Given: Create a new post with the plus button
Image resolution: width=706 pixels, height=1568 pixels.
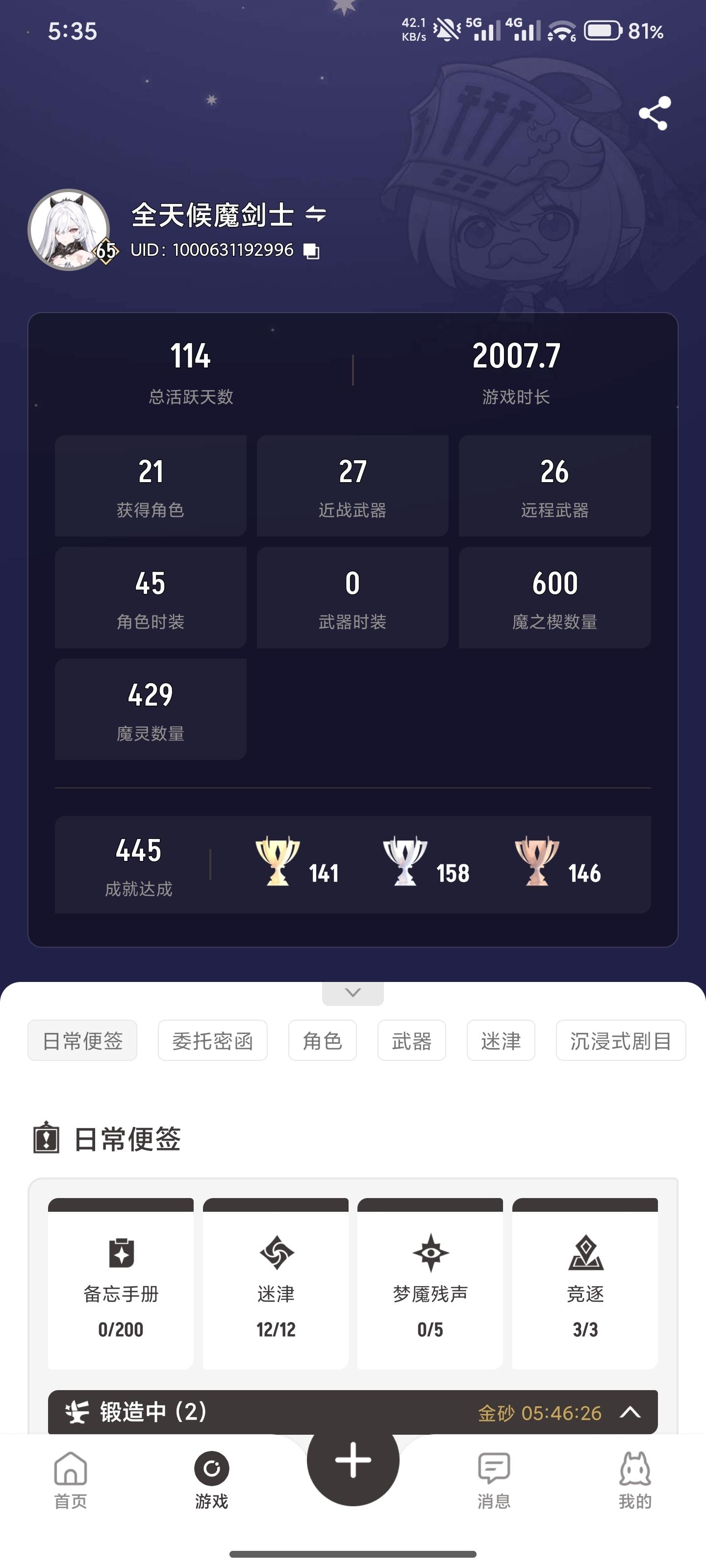Looking at the screenshot, I should 353,1461.
